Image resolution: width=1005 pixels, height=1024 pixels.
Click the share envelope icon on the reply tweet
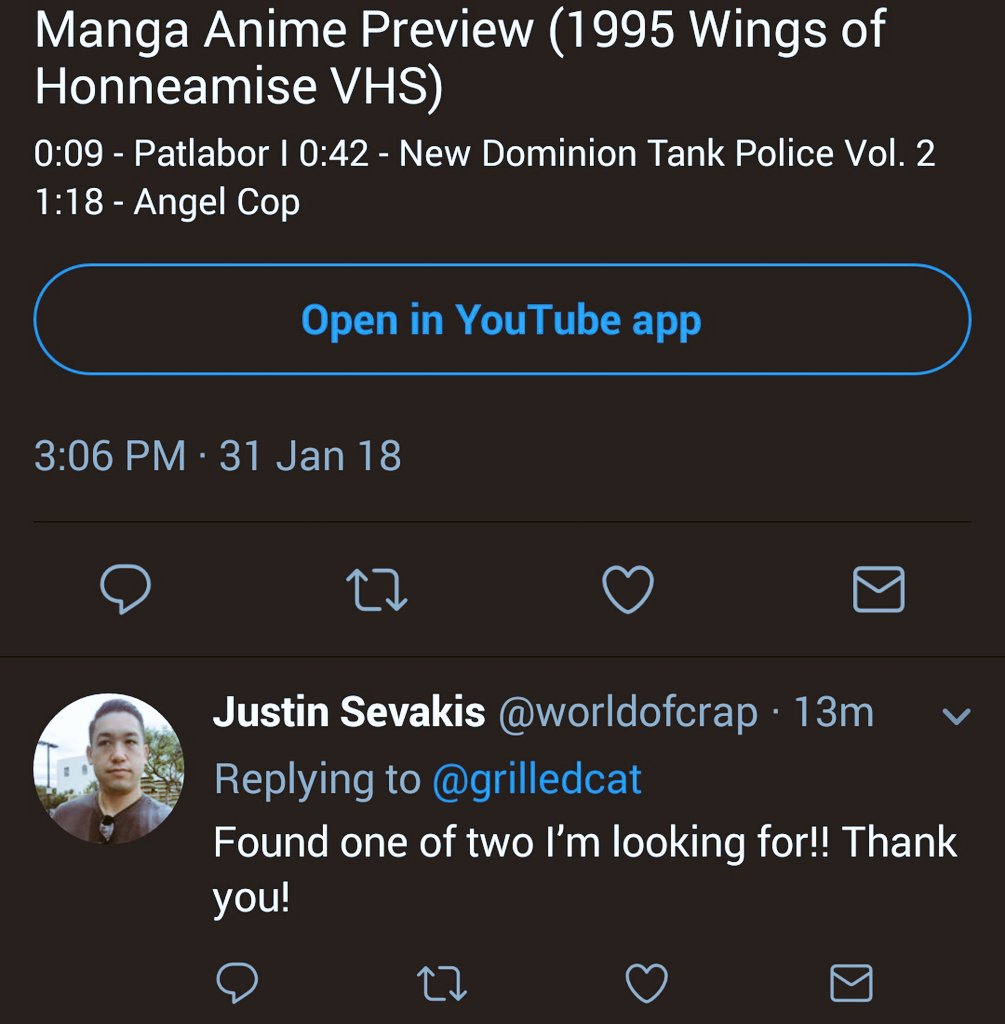[x=851, y=985]
